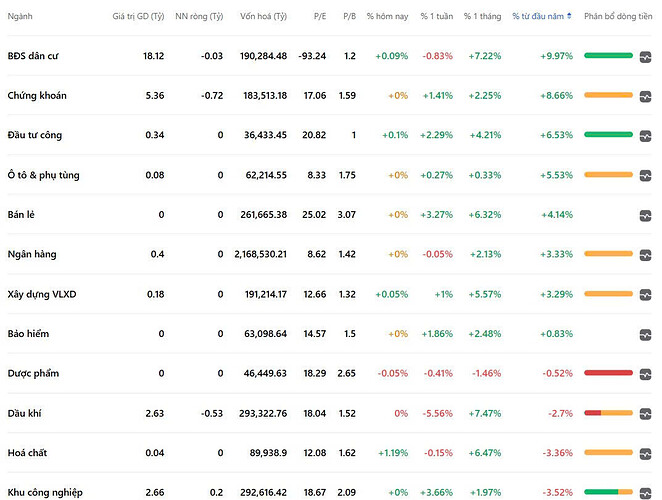662x500 pixels.
Task: Select the Dược phẩm sector row
Action: [33, 373]
